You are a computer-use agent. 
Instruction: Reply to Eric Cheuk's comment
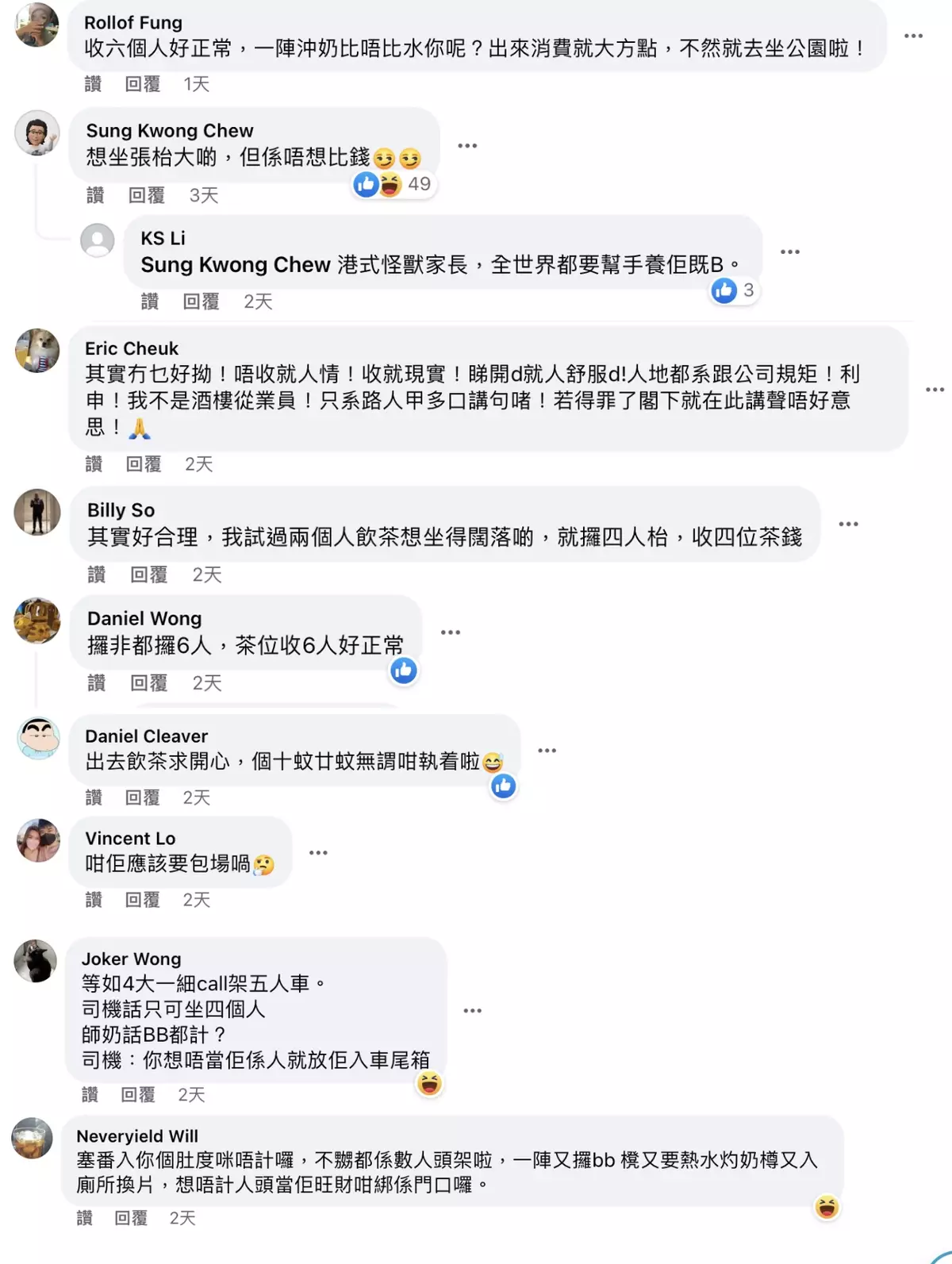tap(144, 464)
